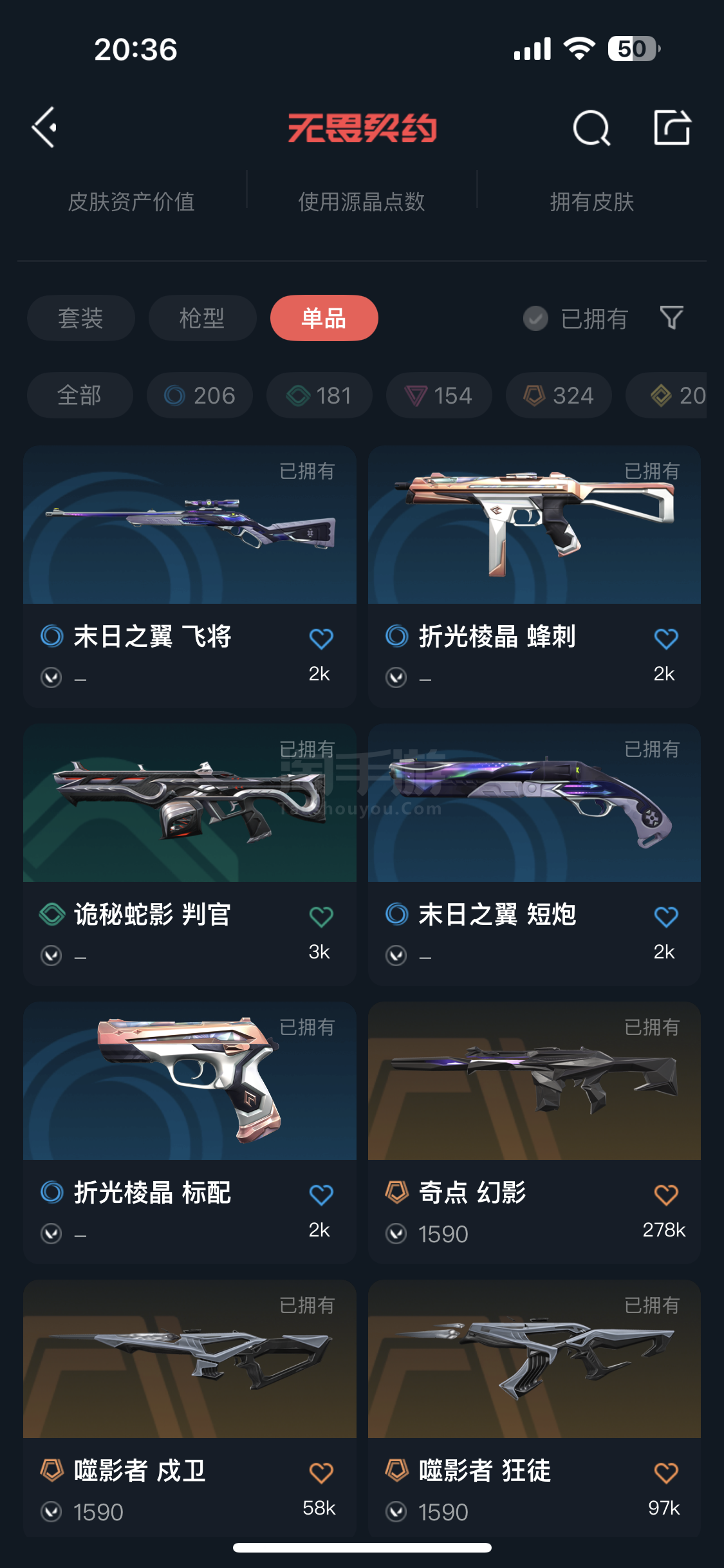
Task: Open the 折光棱晶 蜂刺 skin card
Action: [534, 577]
